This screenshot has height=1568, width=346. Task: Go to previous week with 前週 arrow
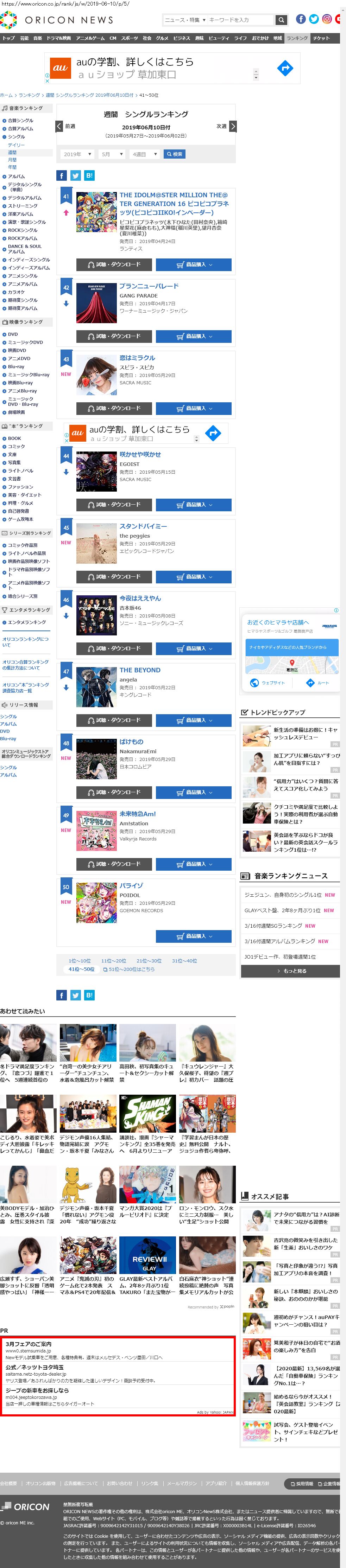(x=59, y=126)
